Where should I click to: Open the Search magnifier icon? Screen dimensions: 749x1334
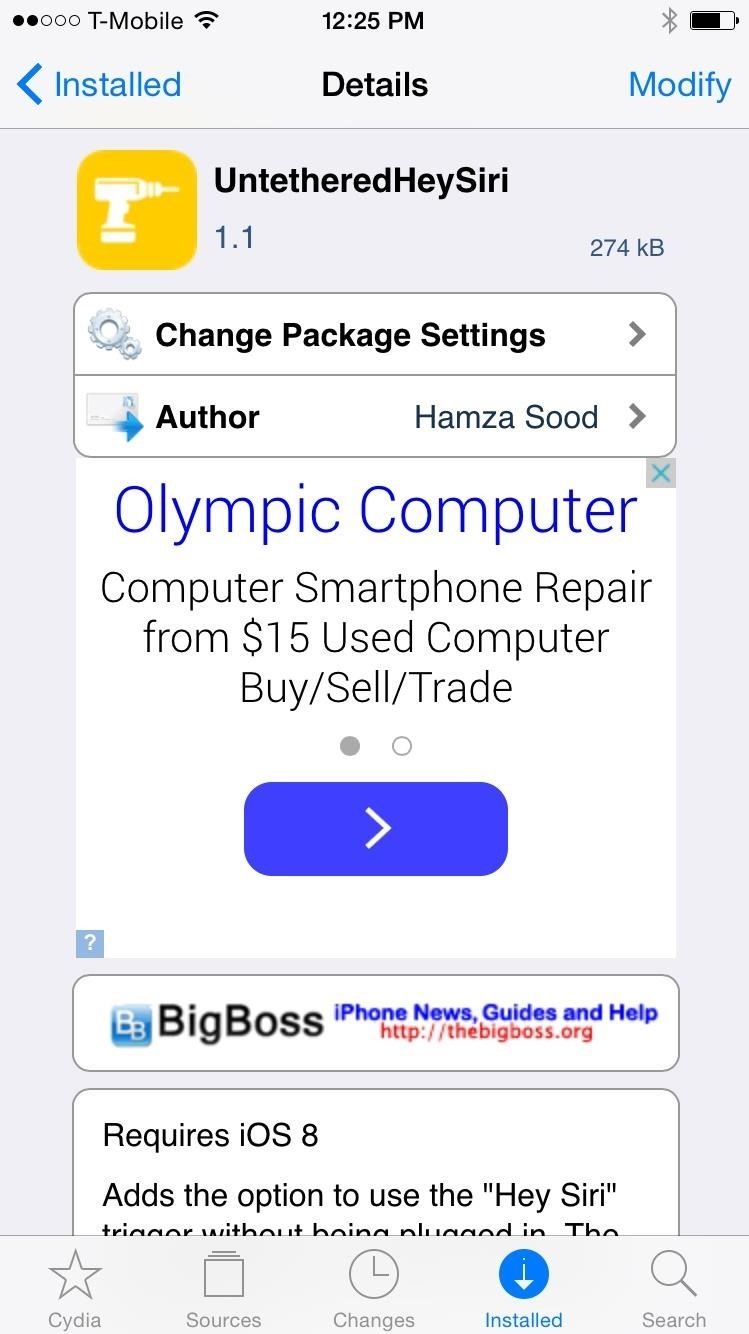tap(673, 1272)
